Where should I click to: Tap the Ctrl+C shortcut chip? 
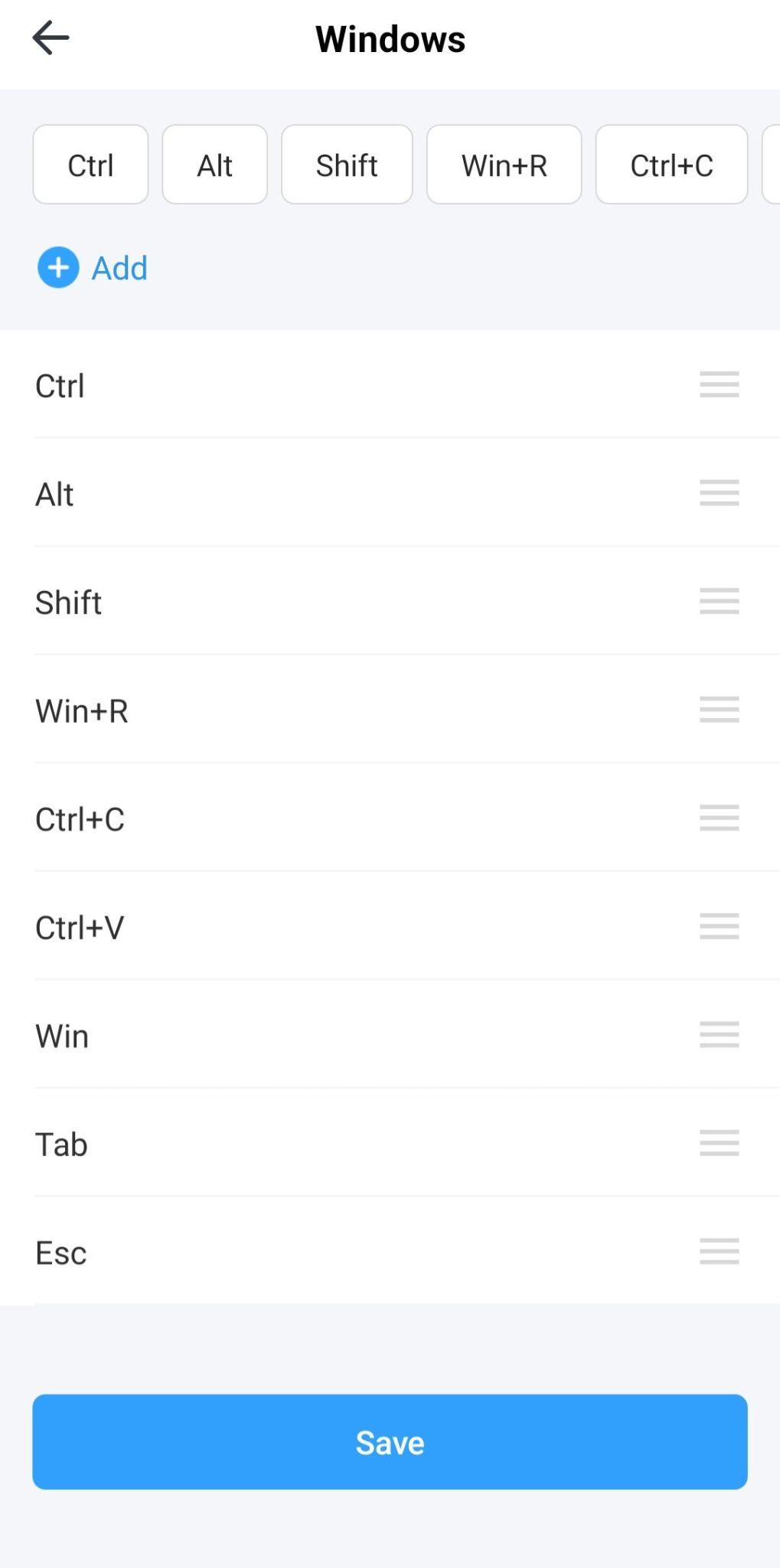click(x=671, y=165)
